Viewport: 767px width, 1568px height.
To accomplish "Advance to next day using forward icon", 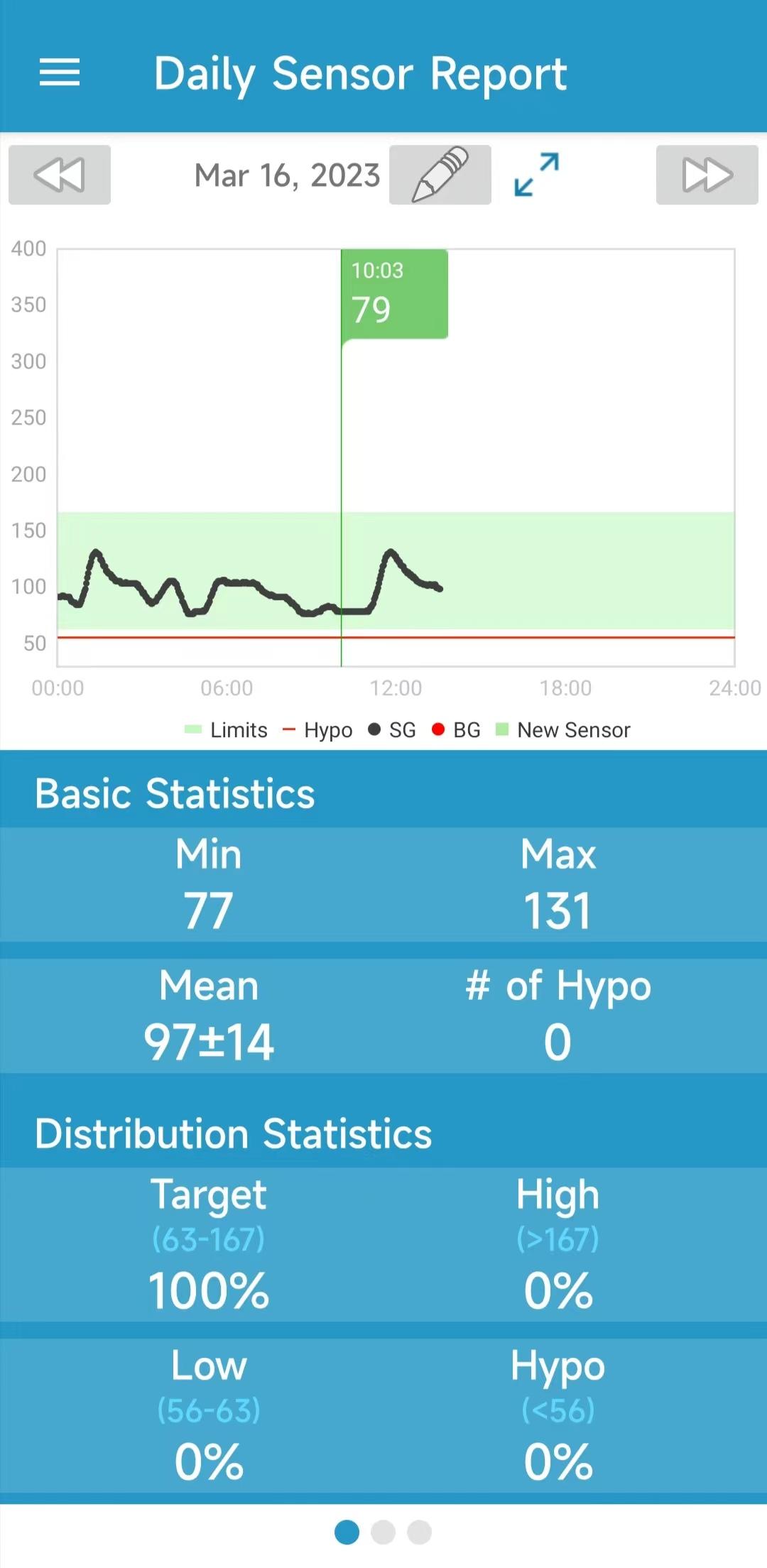I will 707,174.
